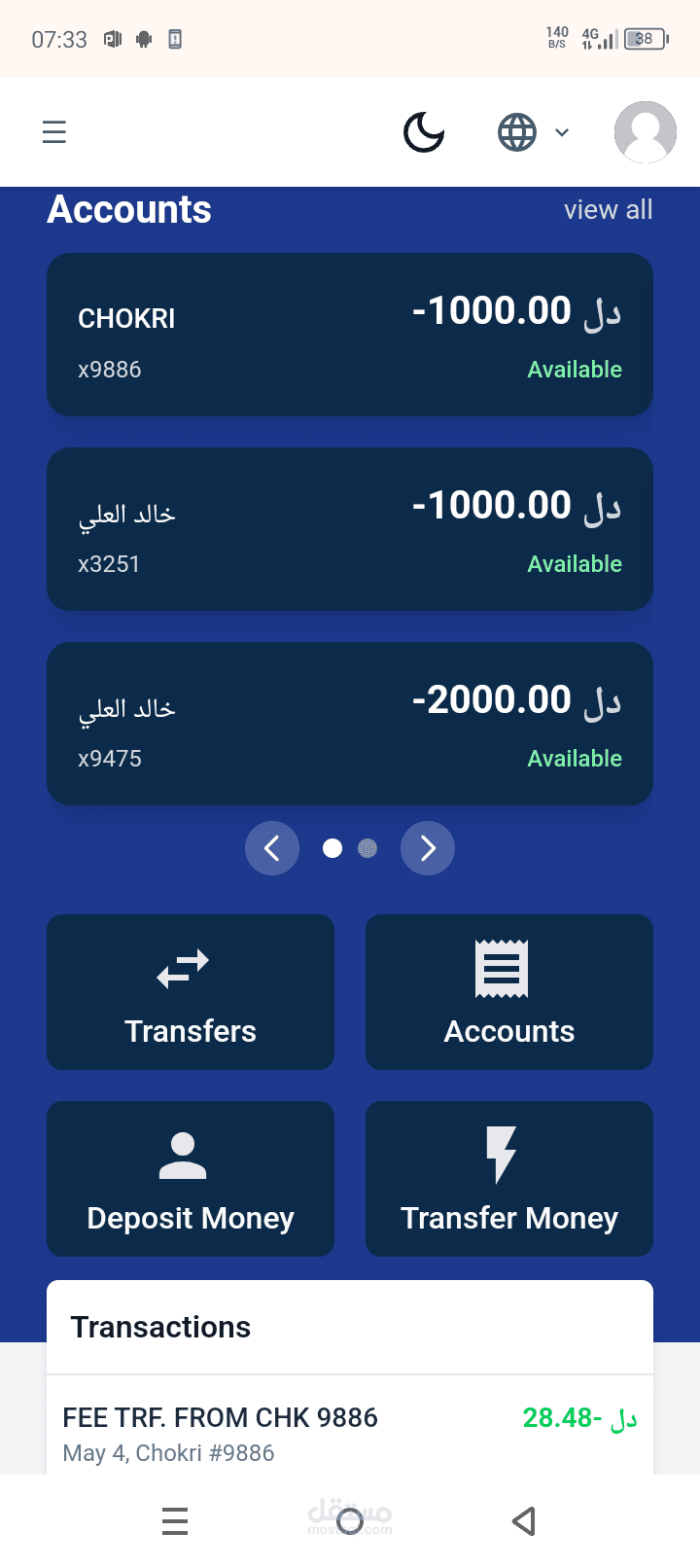The height and width of the screenshot is (1568, 700).
Task: Open the profile avatar at top right
Action: pos(645,131)
